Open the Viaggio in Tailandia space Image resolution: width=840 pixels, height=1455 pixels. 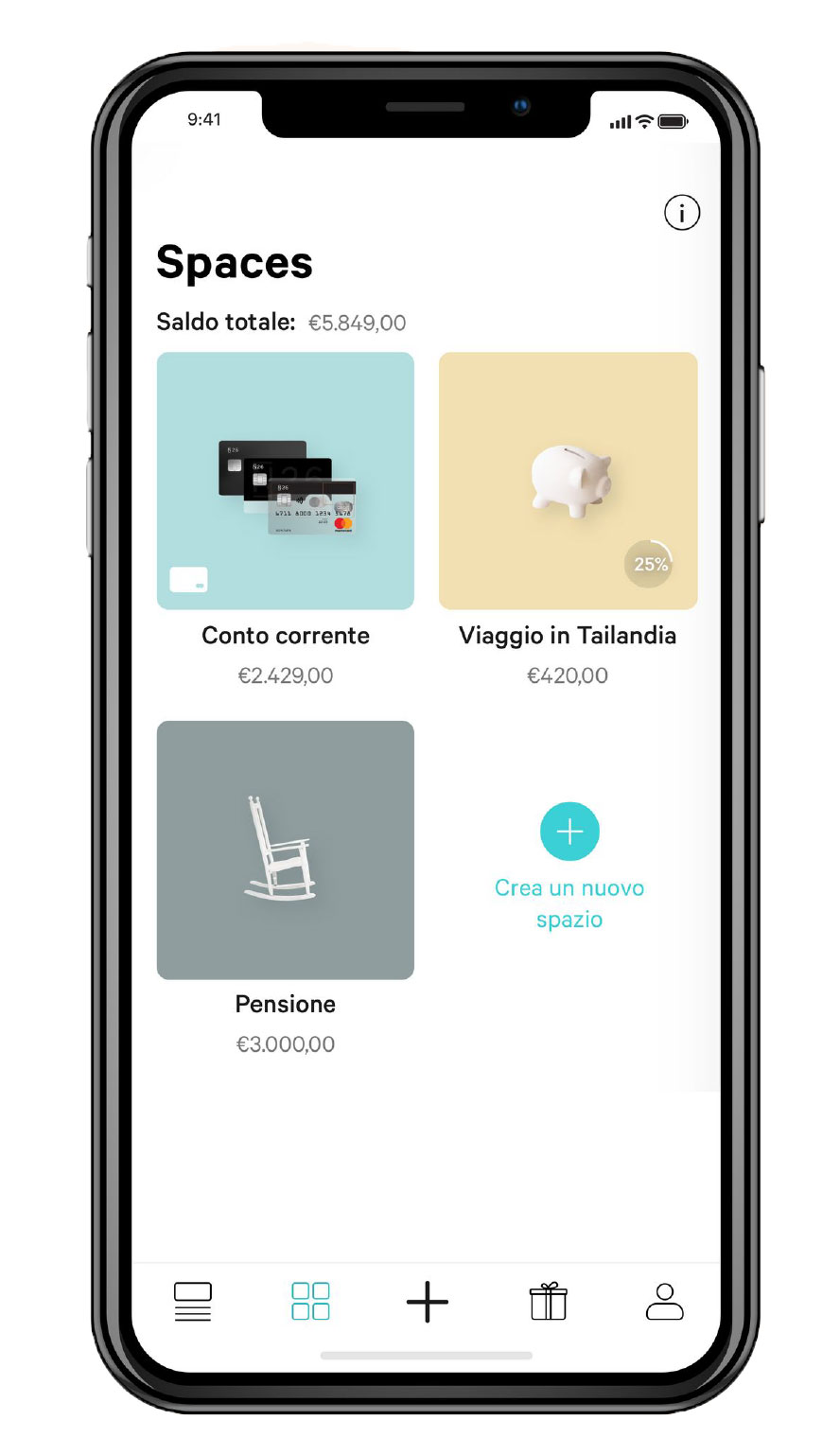point(568,481)
